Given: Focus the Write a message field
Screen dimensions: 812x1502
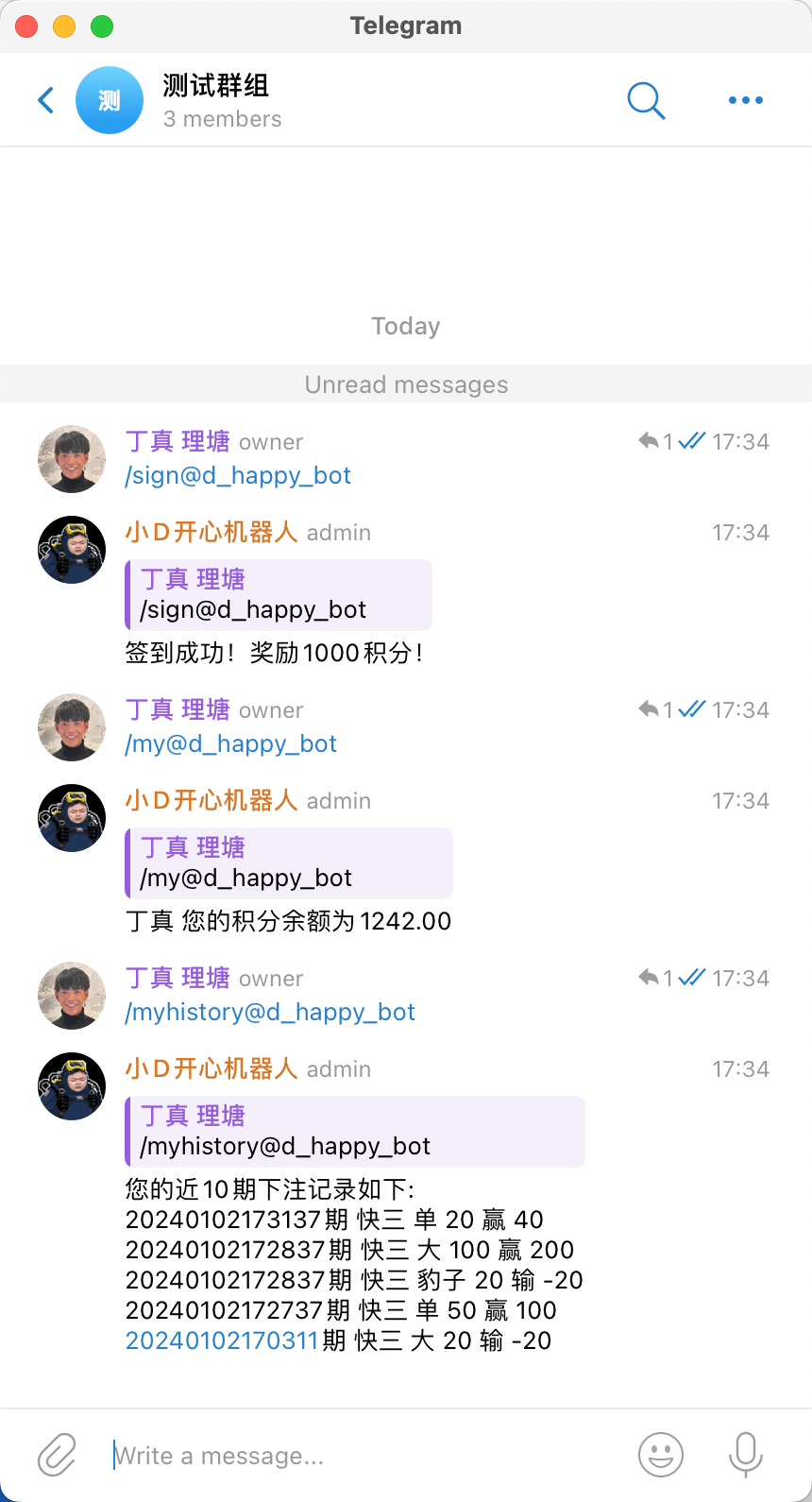Looking at the screenshot, I should [x=368, y=1456].
